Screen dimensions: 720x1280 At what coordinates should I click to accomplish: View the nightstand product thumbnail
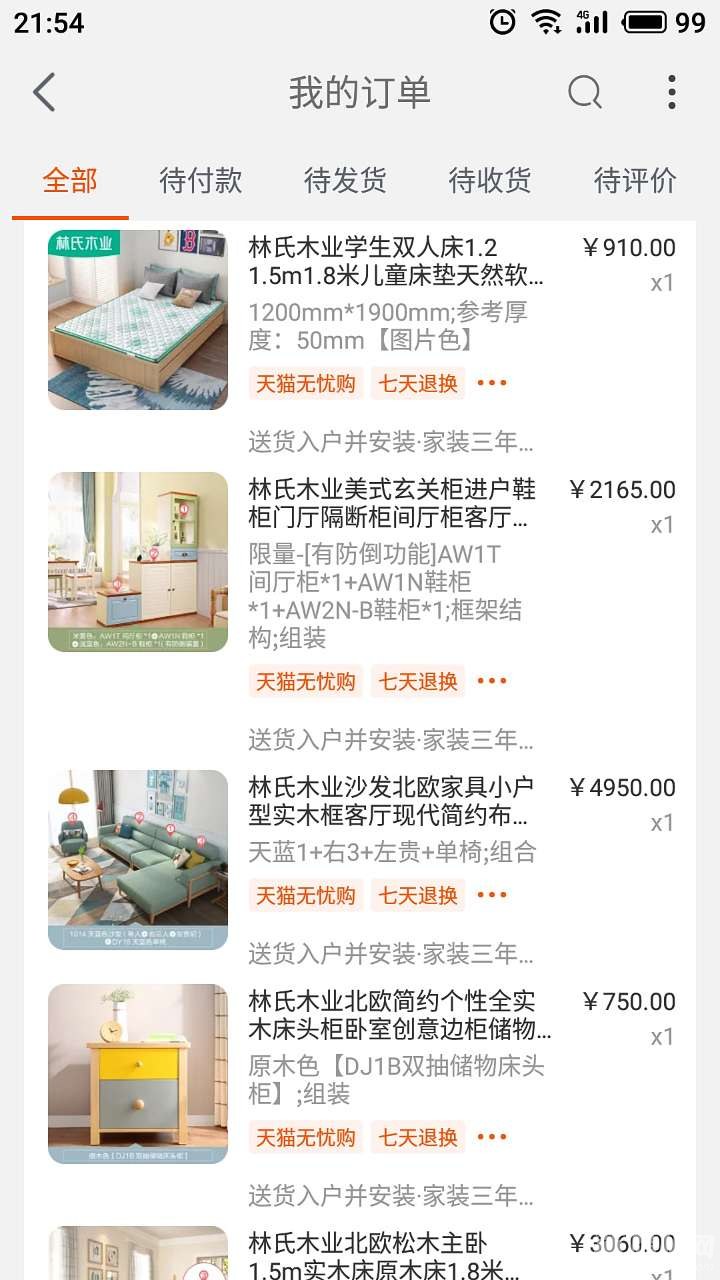pos(138,1073)
